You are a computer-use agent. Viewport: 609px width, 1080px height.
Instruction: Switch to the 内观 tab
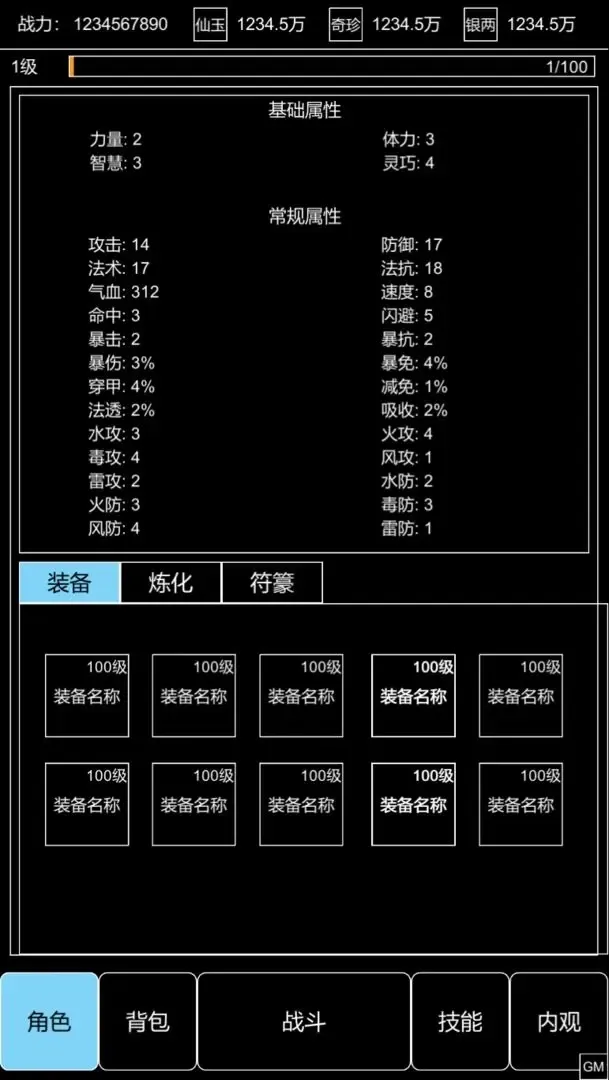pyautogui.click(x=558, y=1021)
